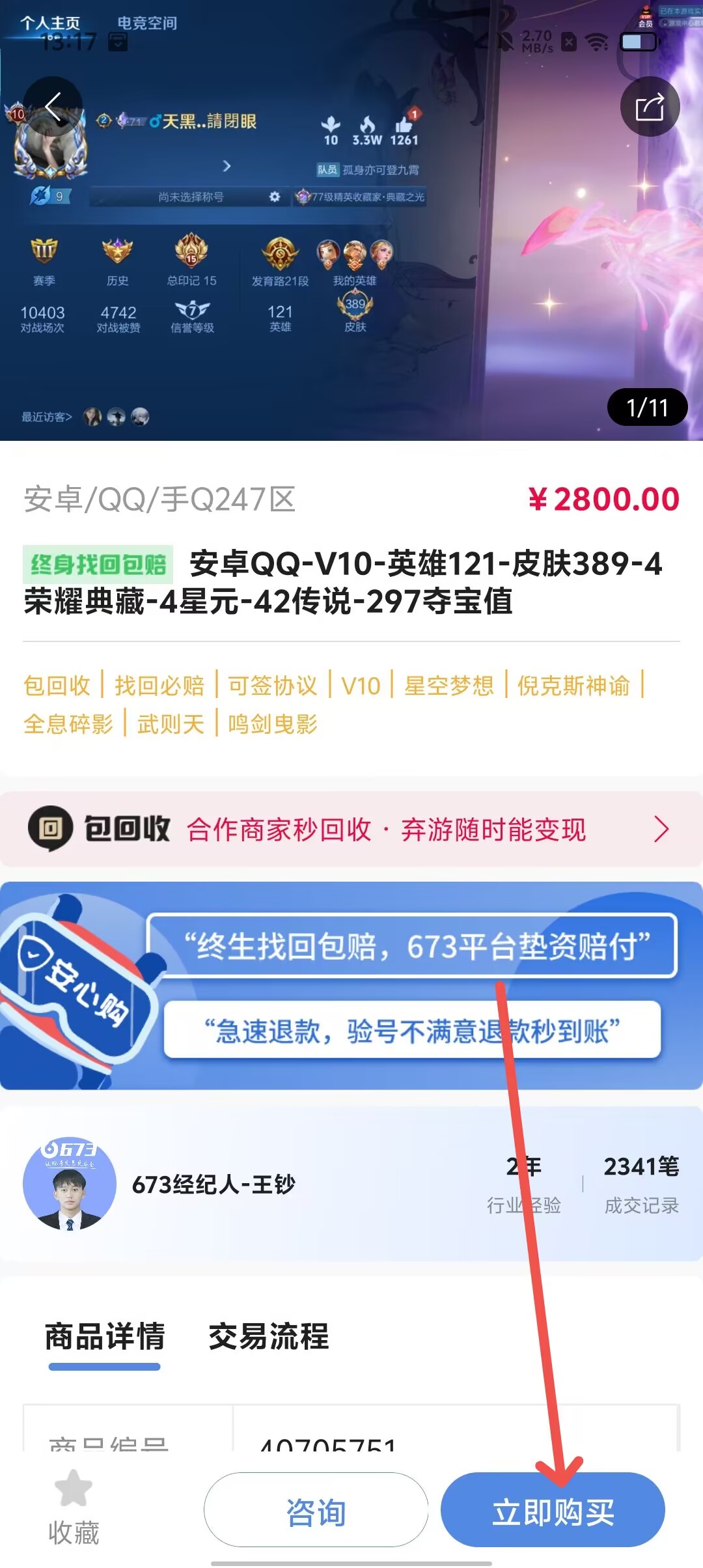Tap 咨询 to contact the seller
The width and height of the screenshot is (703, 1568).
point(316,1511)
